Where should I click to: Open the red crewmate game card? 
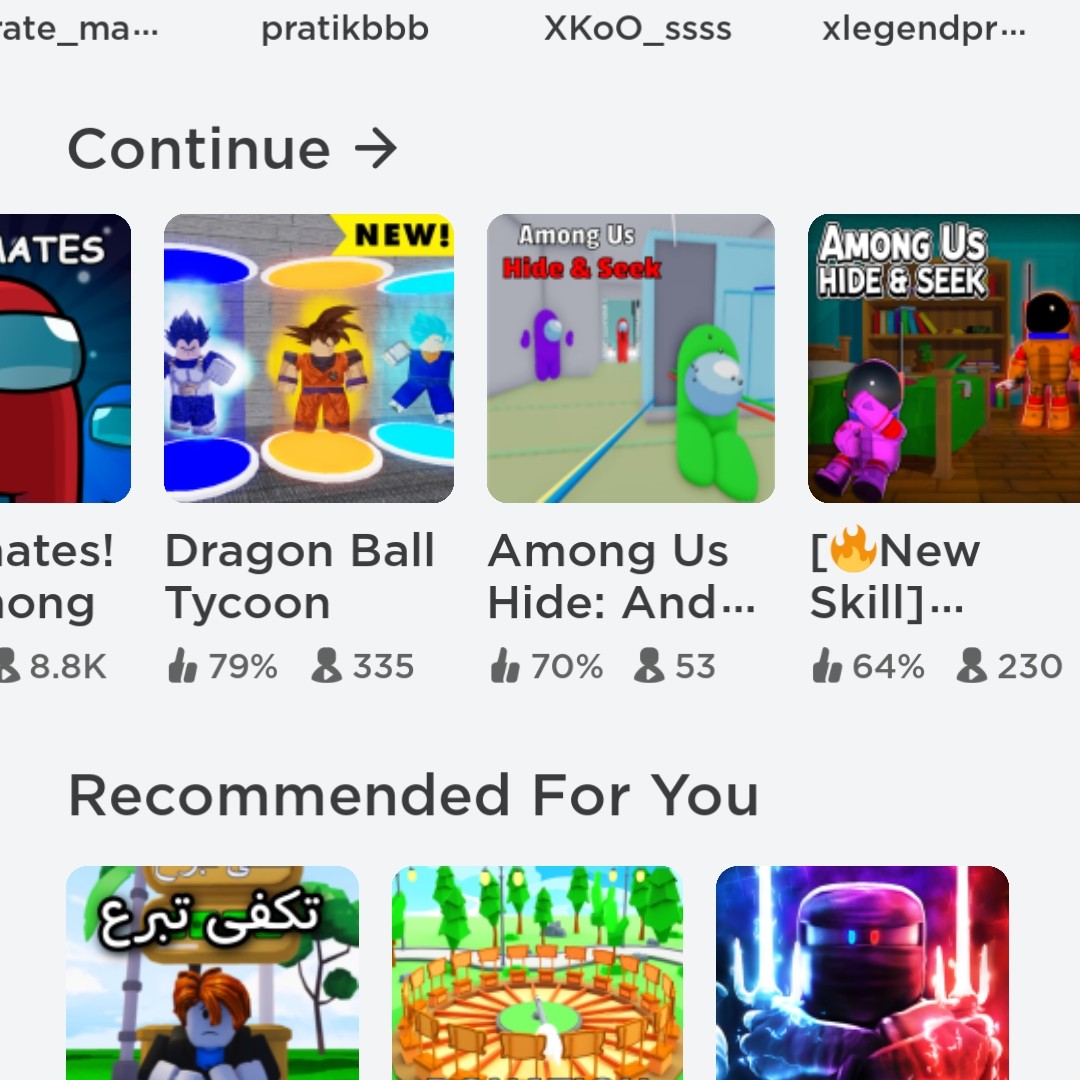65,358
